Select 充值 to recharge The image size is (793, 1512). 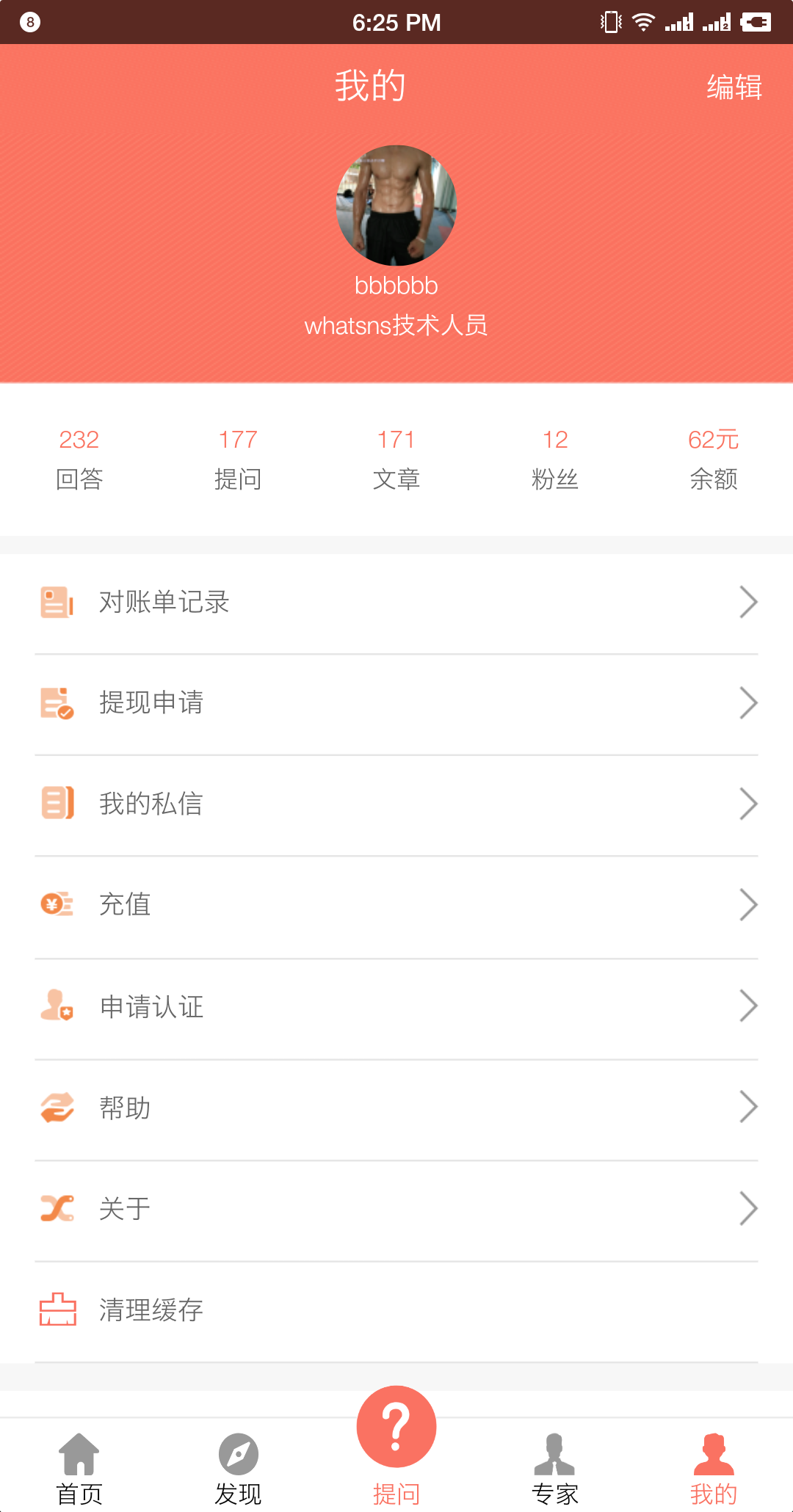pos(396,905)
